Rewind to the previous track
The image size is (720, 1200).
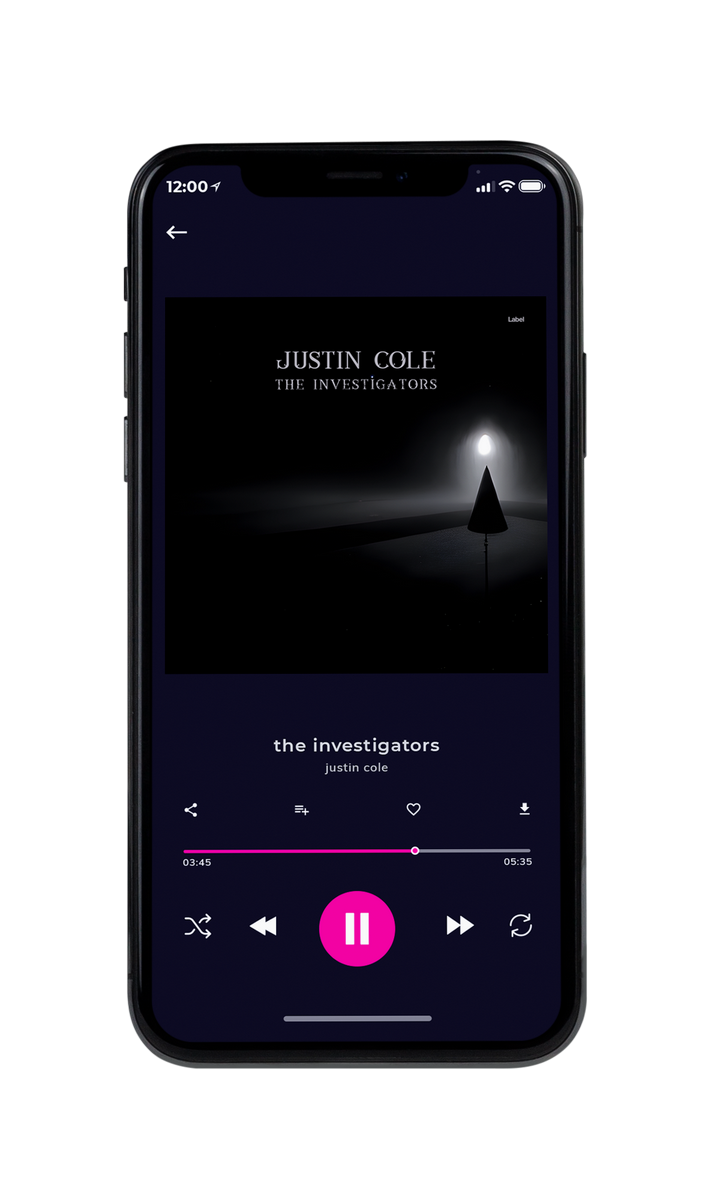(x=263, y=927)
